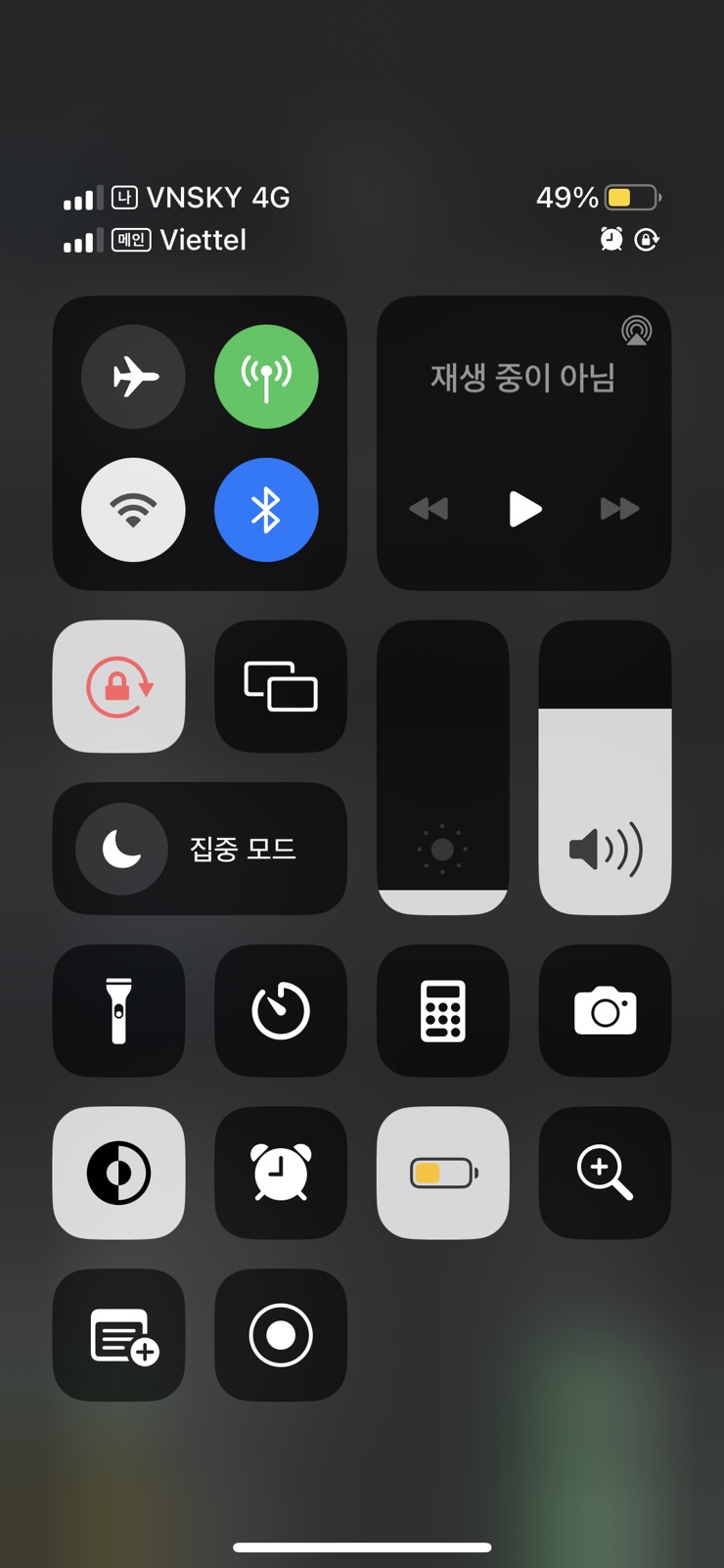Turn off cellular data
The image size is (724, 1568).
click(266, 377)
